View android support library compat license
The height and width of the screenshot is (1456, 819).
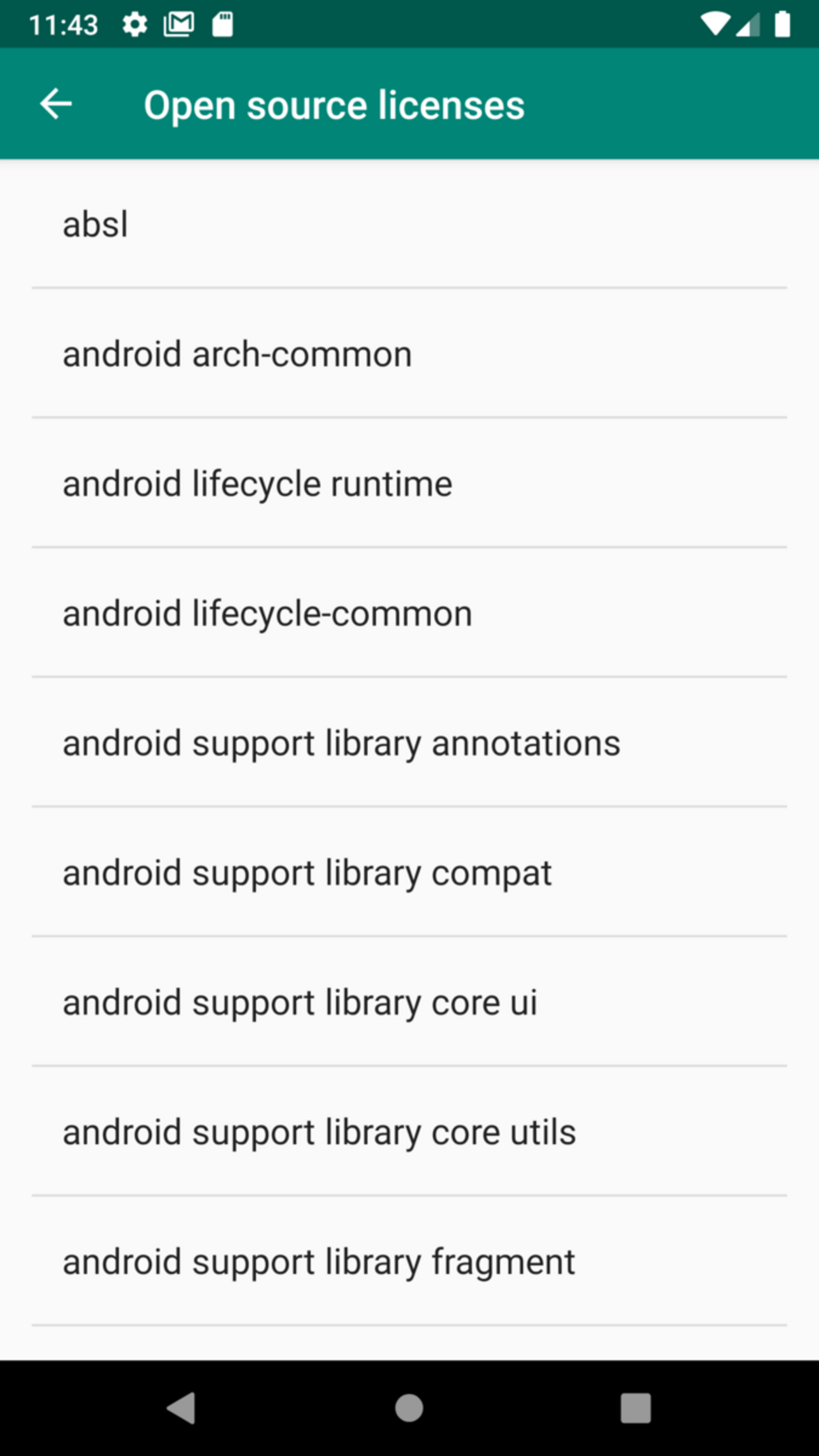click(x=307, y=873)
